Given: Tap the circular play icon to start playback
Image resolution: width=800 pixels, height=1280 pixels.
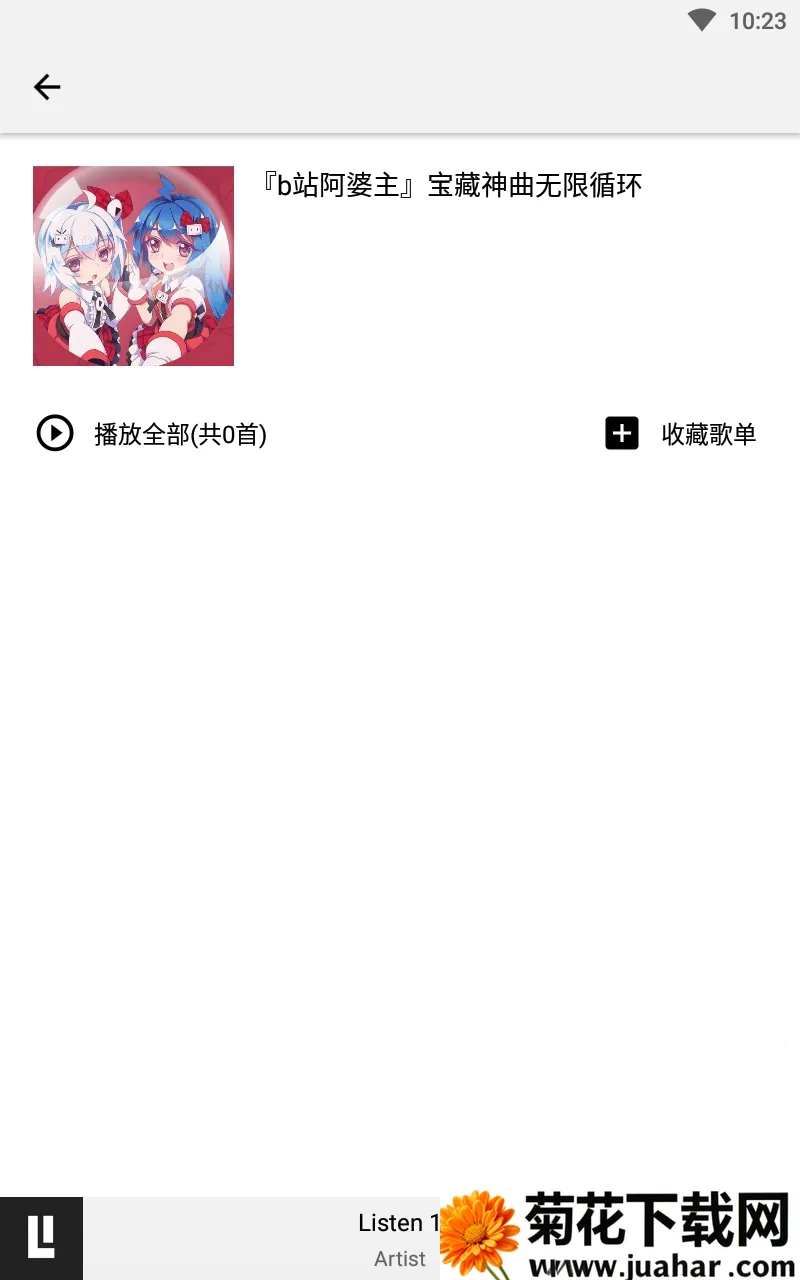Looking at the screenshot, I should pyautogui.click(x=55, y=433).
